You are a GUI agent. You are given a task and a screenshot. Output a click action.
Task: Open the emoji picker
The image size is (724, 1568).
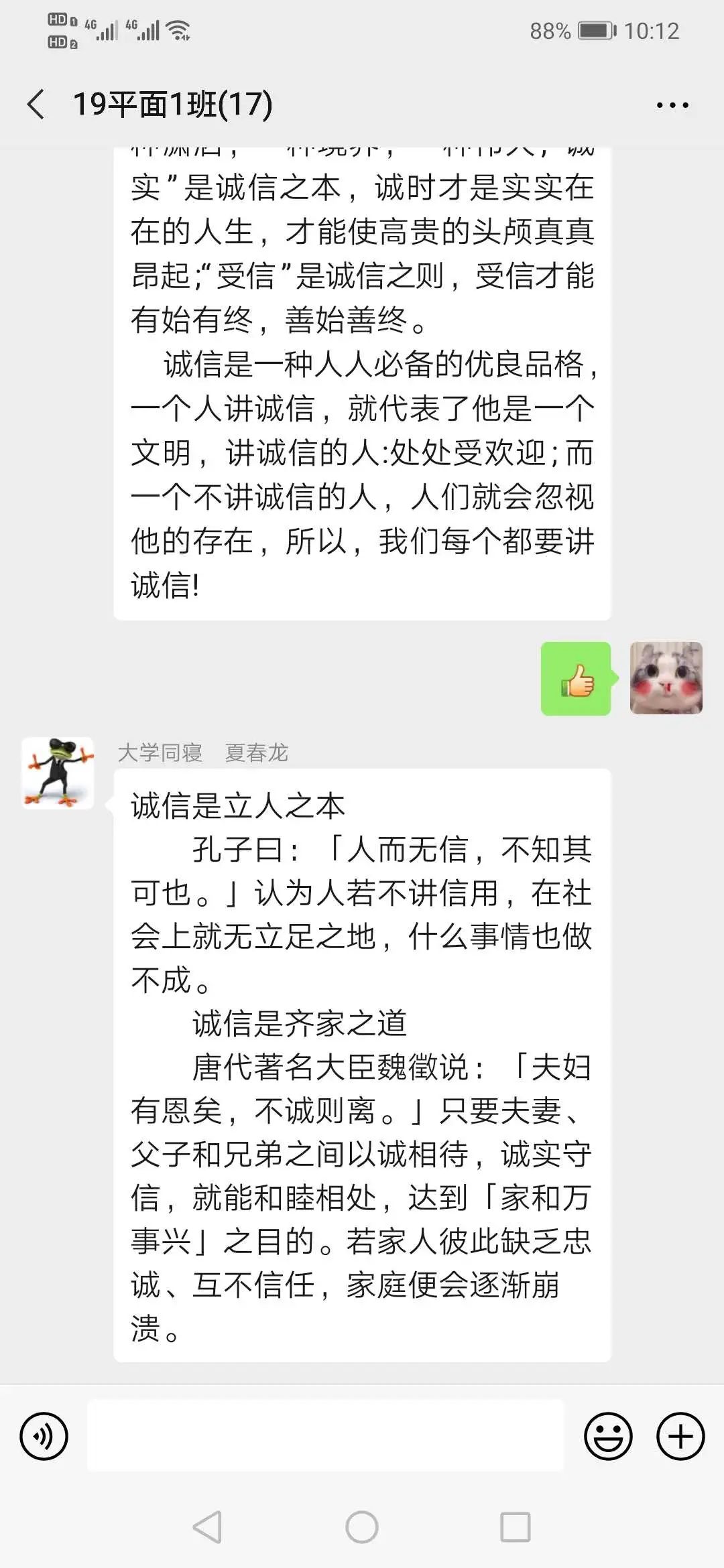[x=608, y=1436]
